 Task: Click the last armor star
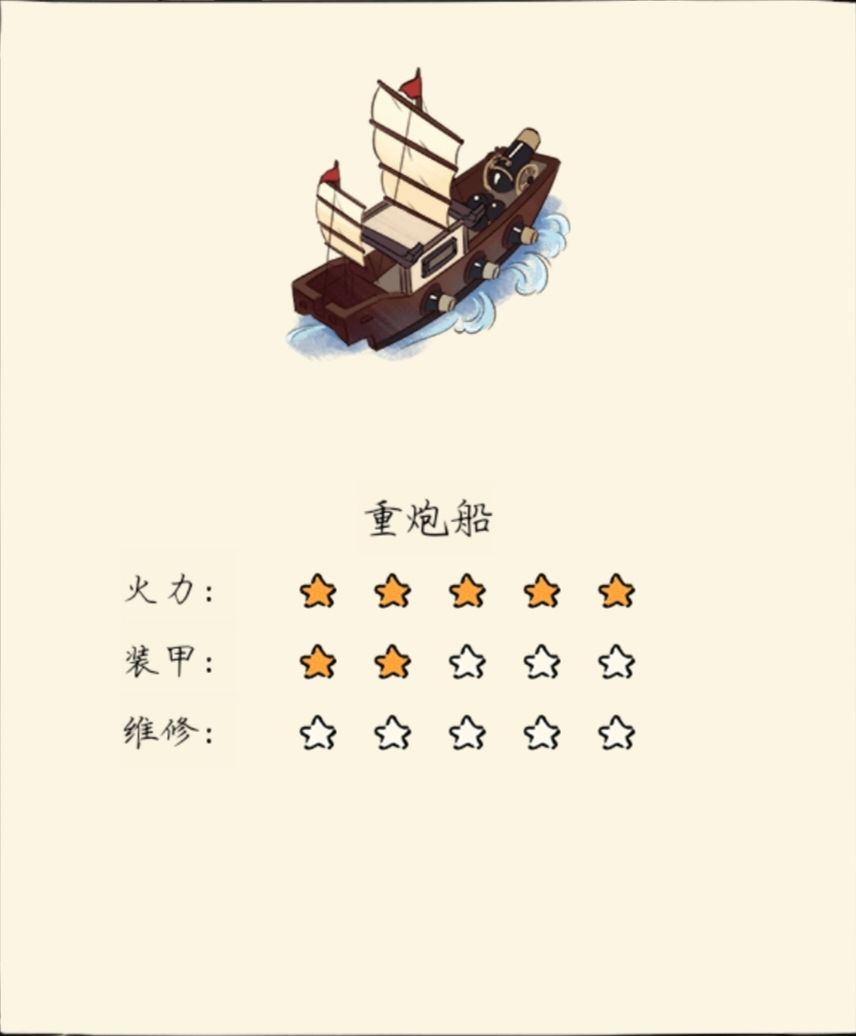[x=615, y=662]
